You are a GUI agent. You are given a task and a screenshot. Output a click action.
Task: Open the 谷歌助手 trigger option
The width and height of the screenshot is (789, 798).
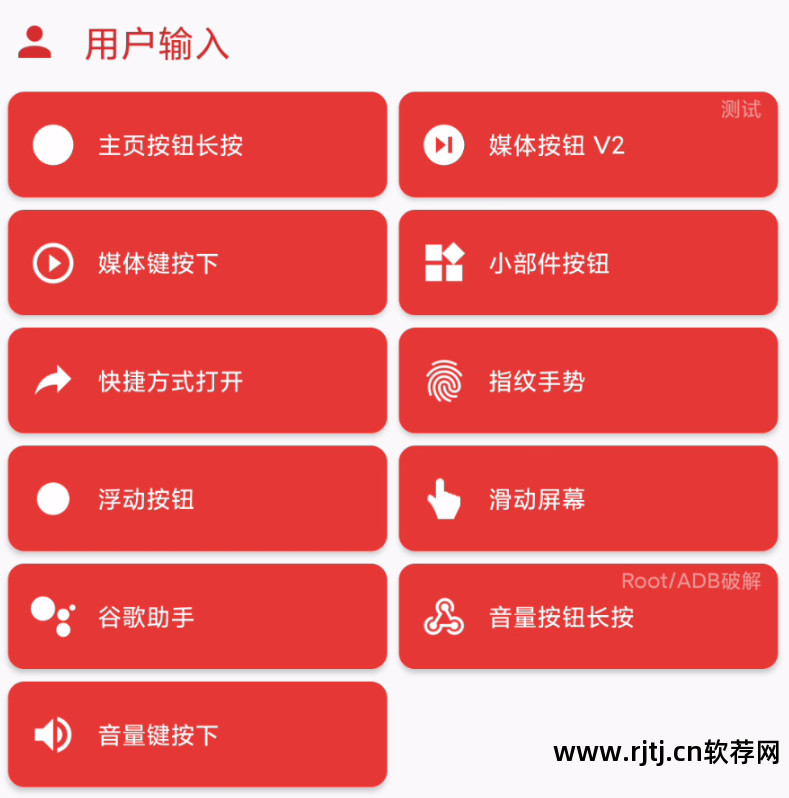197,616
